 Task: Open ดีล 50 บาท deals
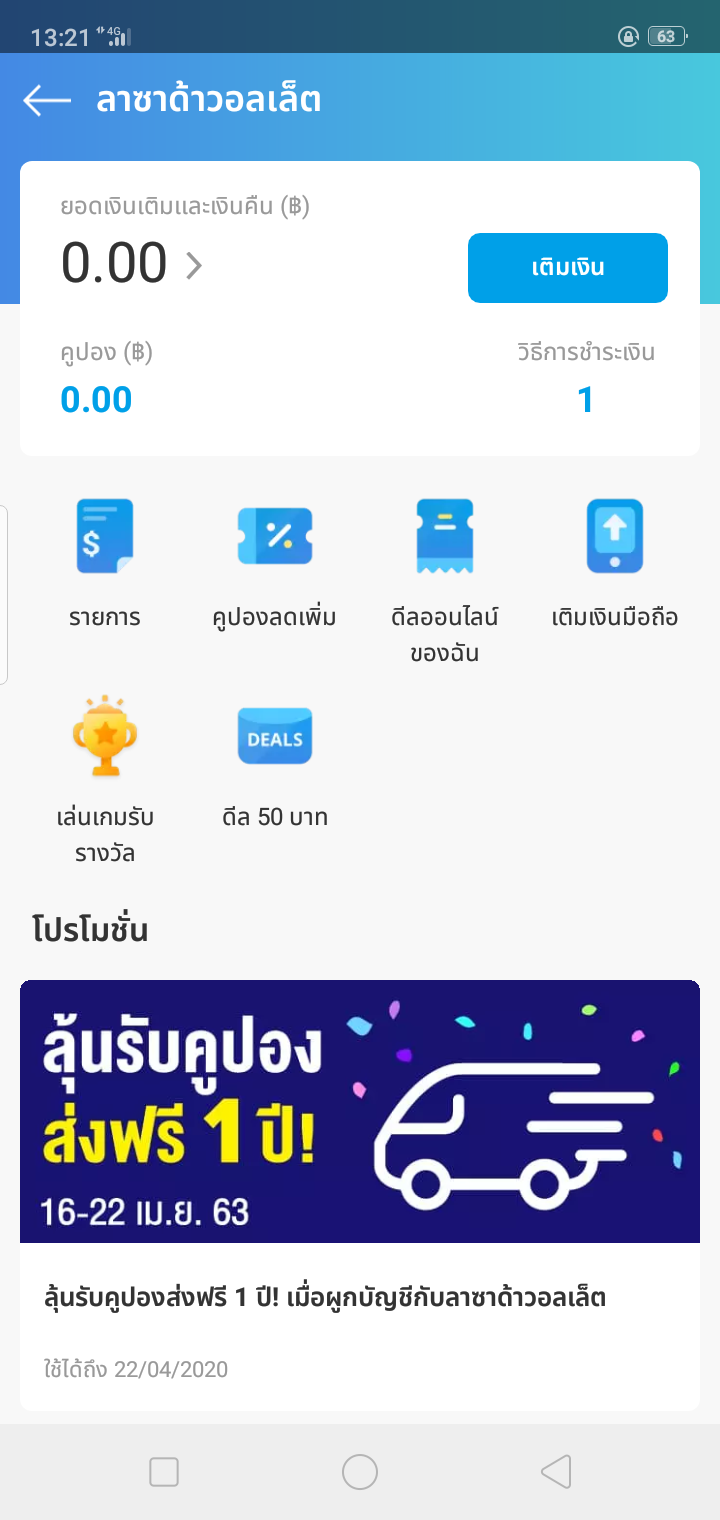275,765
